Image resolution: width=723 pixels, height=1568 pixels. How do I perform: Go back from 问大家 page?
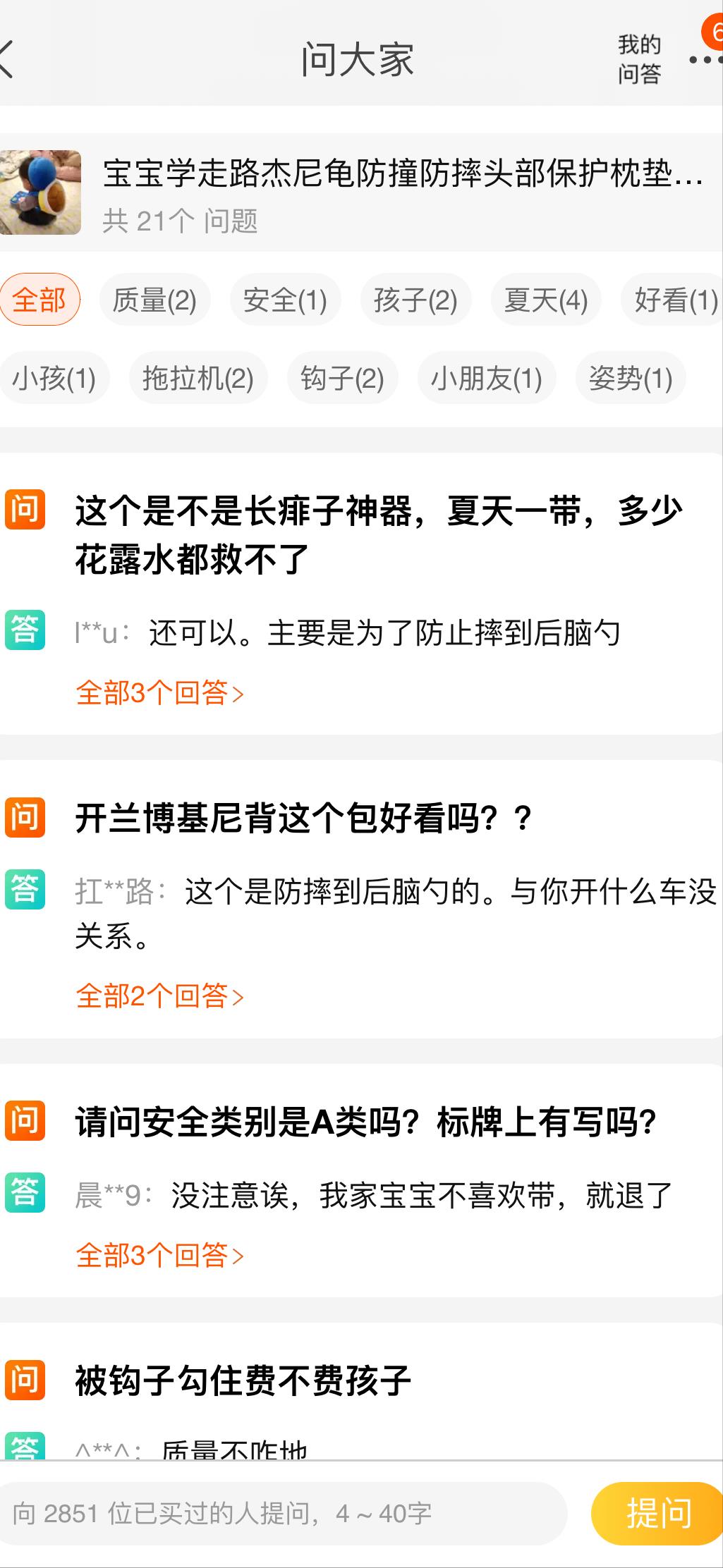point(8,59)
